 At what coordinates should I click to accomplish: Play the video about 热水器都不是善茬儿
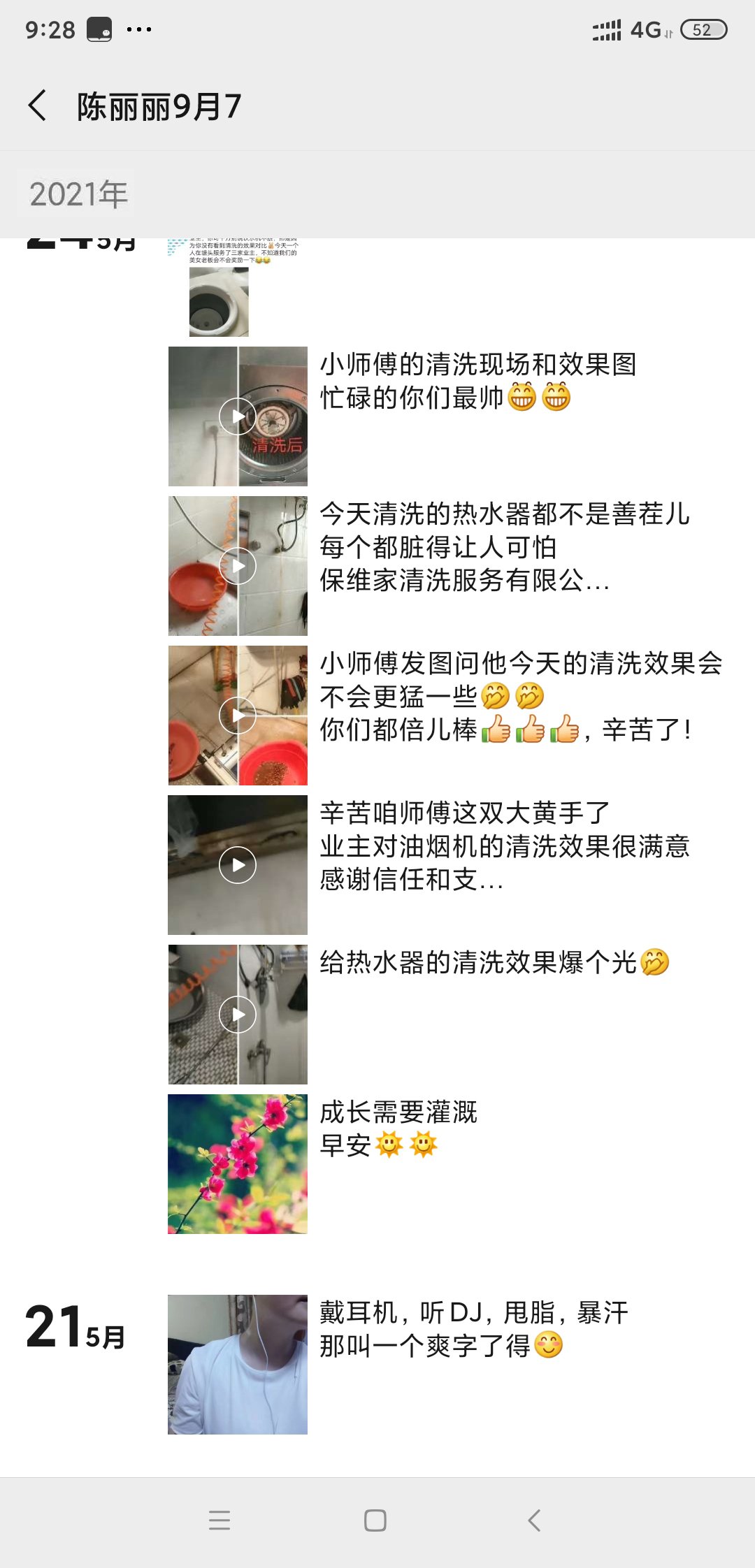click(x=238, y=567)
